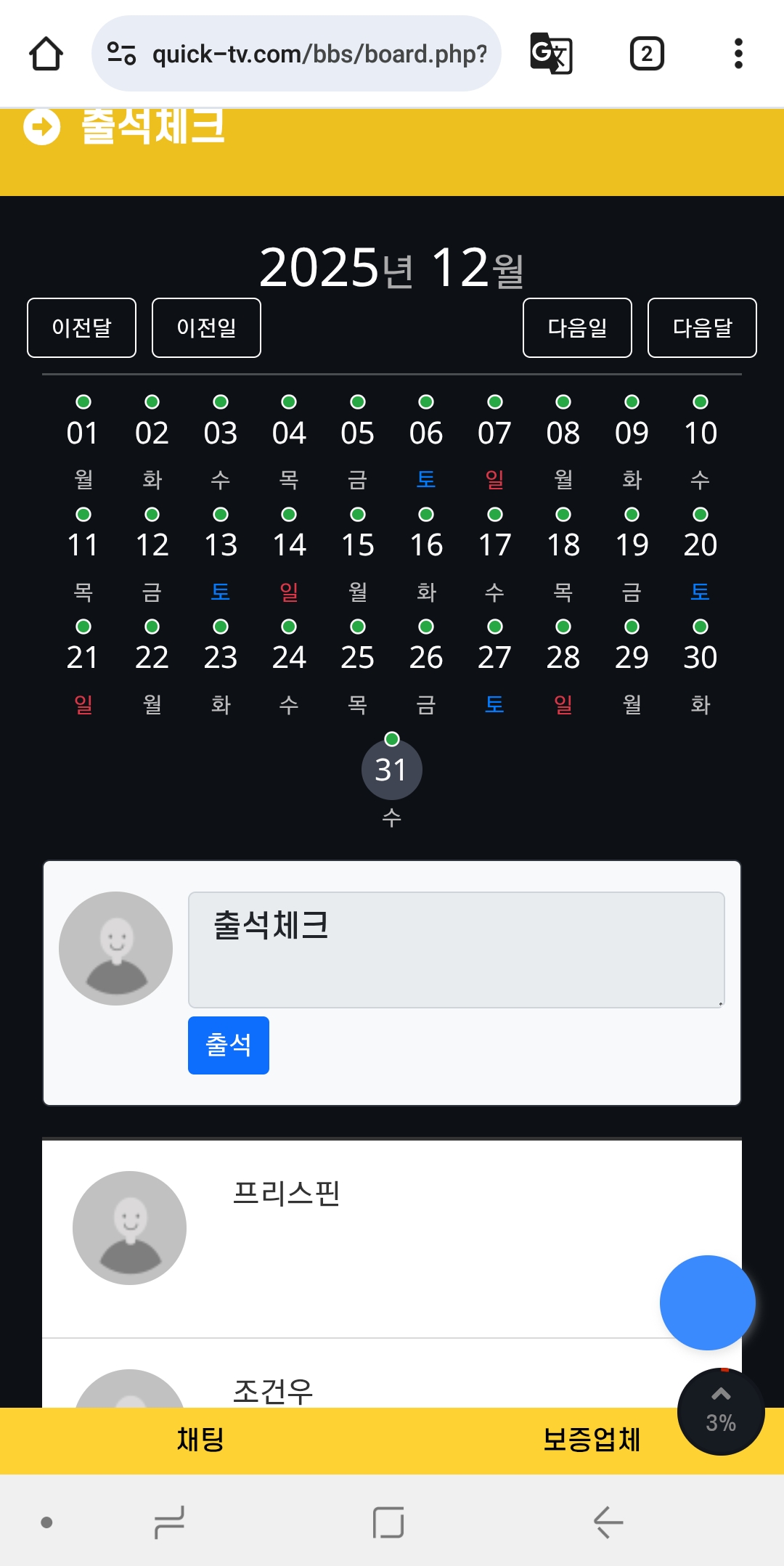Submit attendance with the blue 출석 button
784x1566 pixels.
point(229,1045)
